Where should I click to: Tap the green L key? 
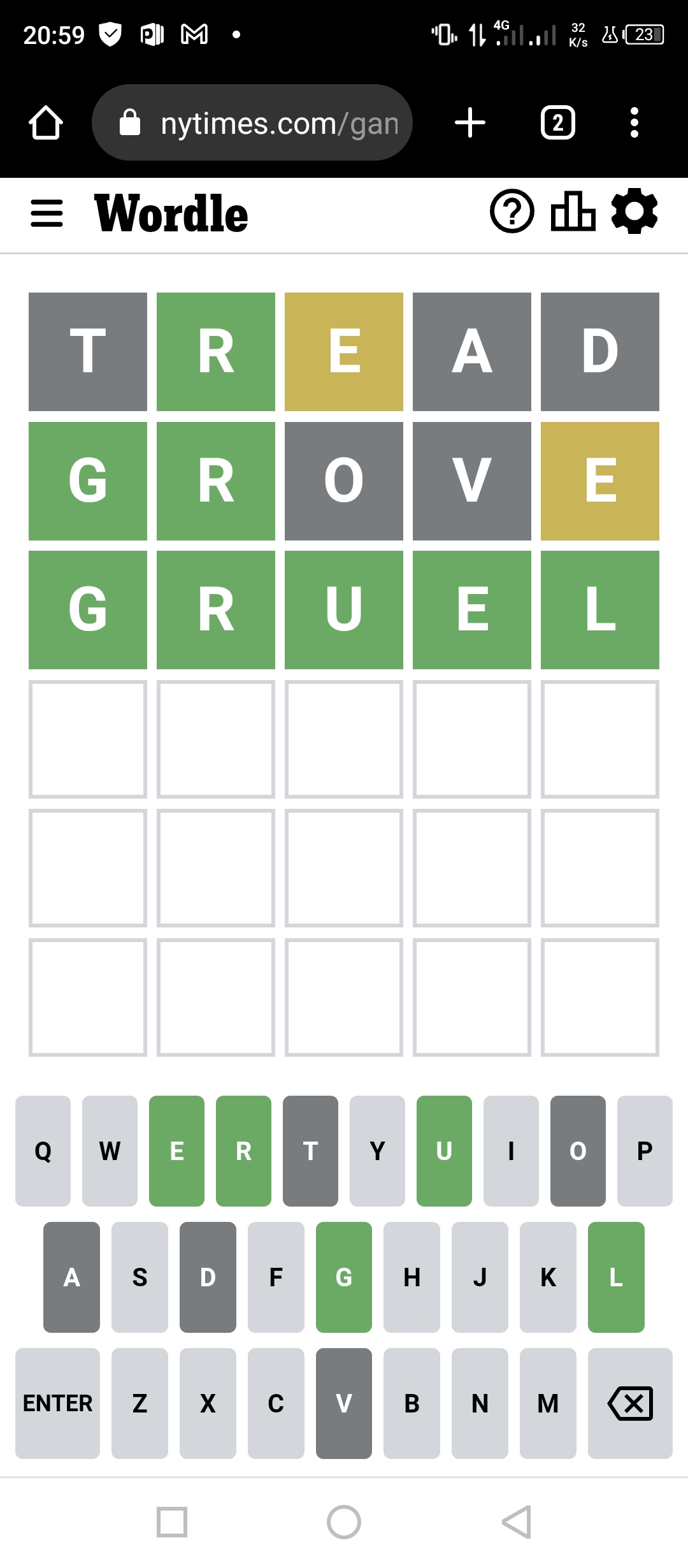(x=615, y=1277)
